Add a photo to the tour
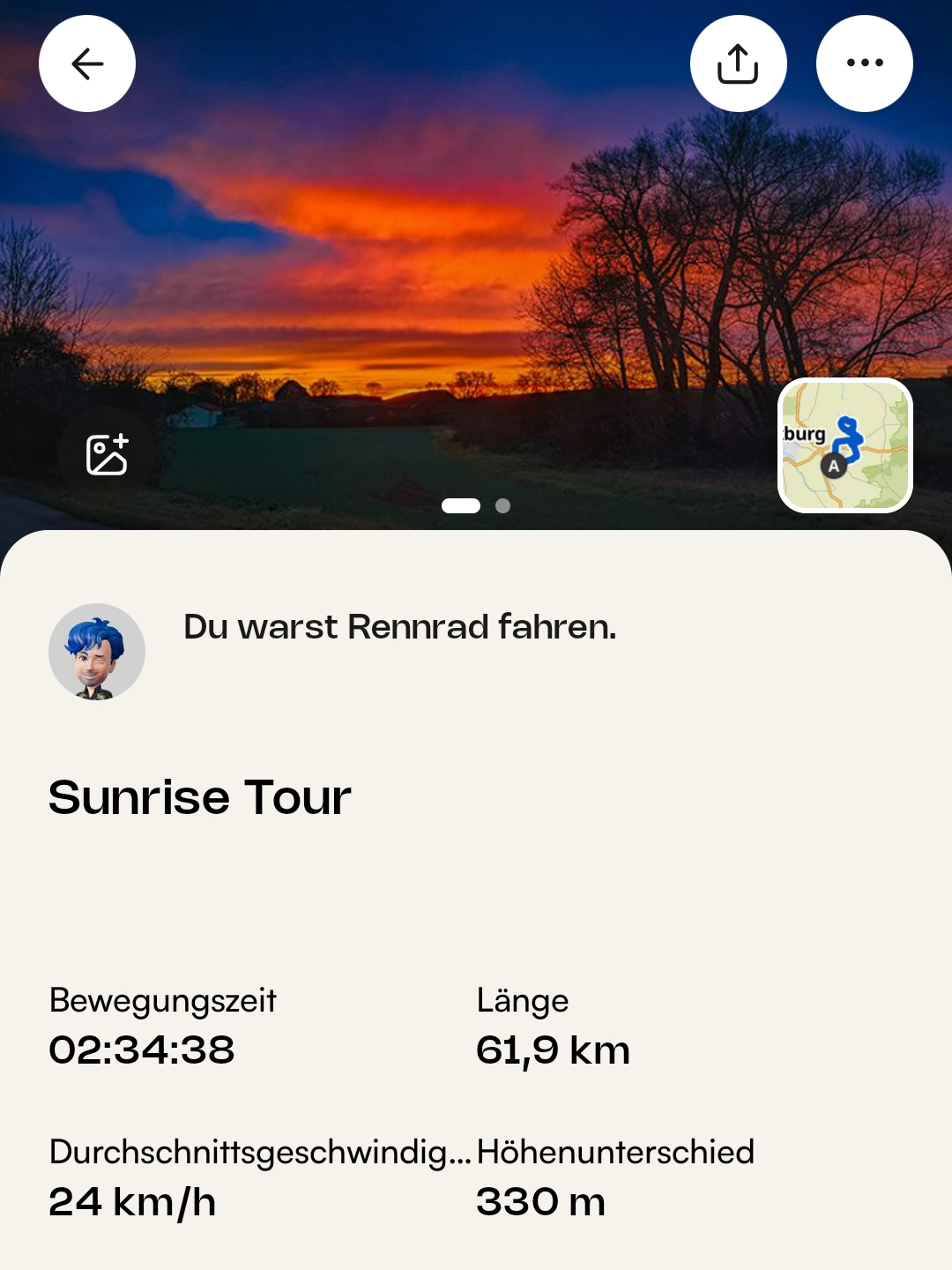Image resolution: width=952 pixels, height=1270 pixels. (x=108, y=455)
